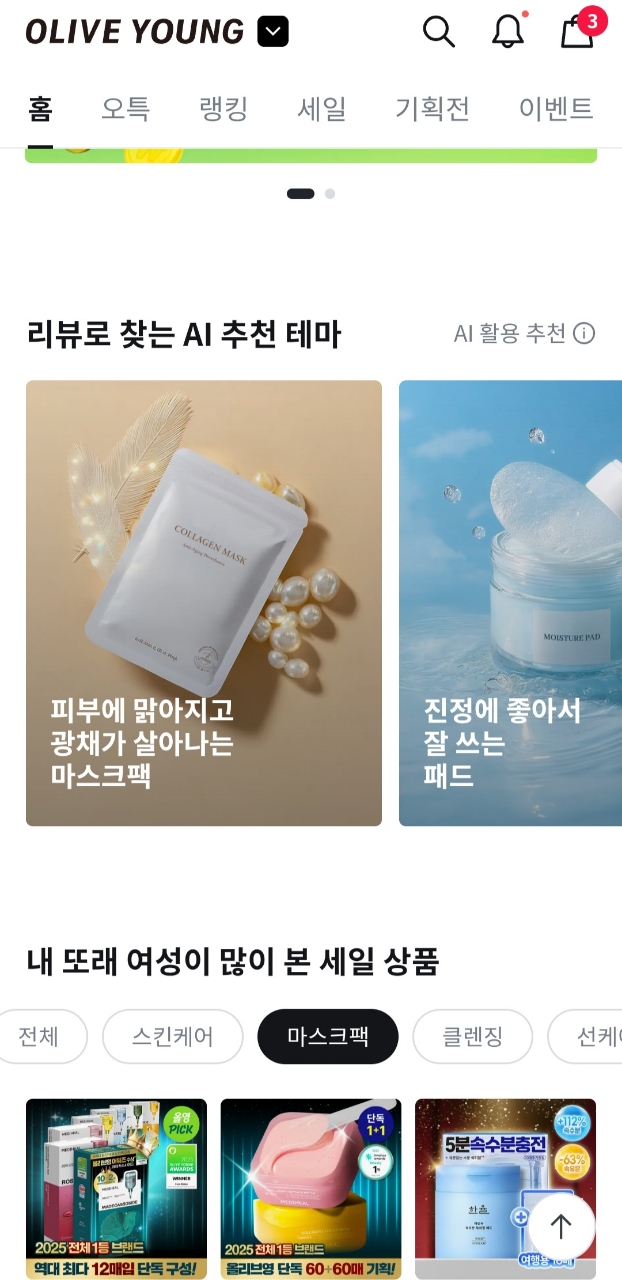Open the 마스크팩 AI theme card
Viewport: 622px width, 1280px height.
(x=204, y=603)
